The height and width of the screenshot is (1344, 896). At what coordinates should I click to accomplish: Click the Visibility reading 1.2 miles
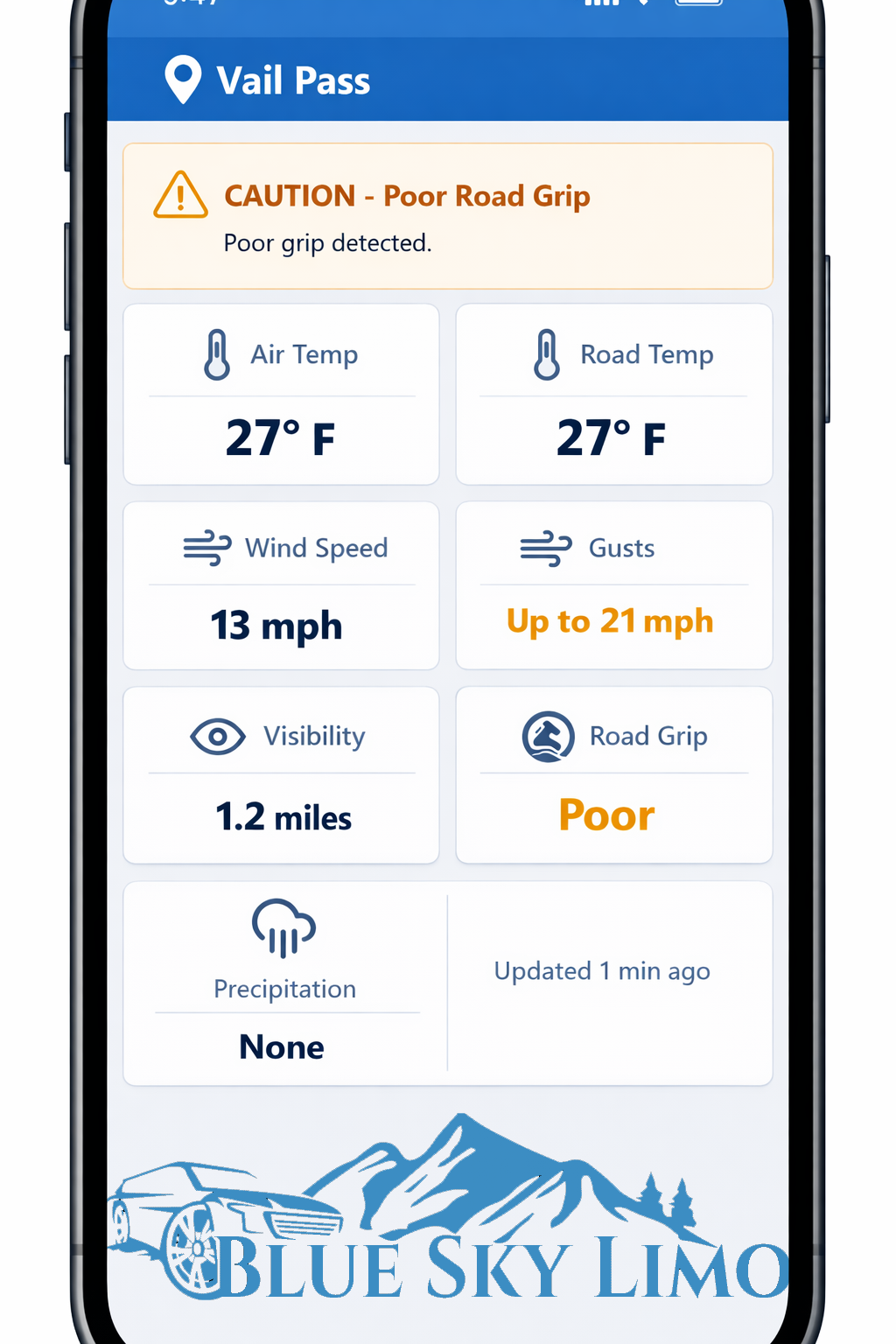pos(283,817)
